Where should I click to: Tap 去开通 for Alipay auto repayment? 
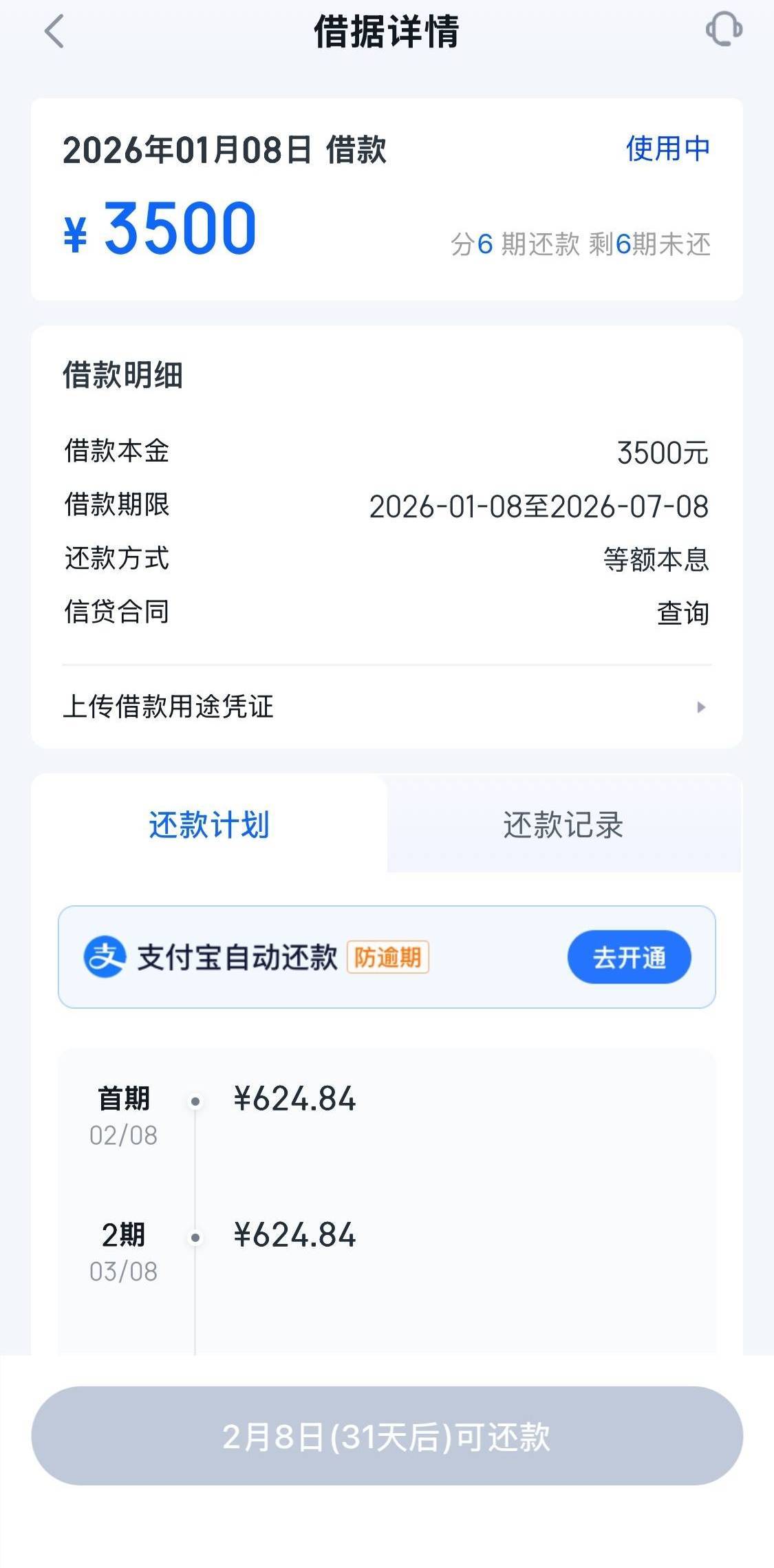coord(629,957)
